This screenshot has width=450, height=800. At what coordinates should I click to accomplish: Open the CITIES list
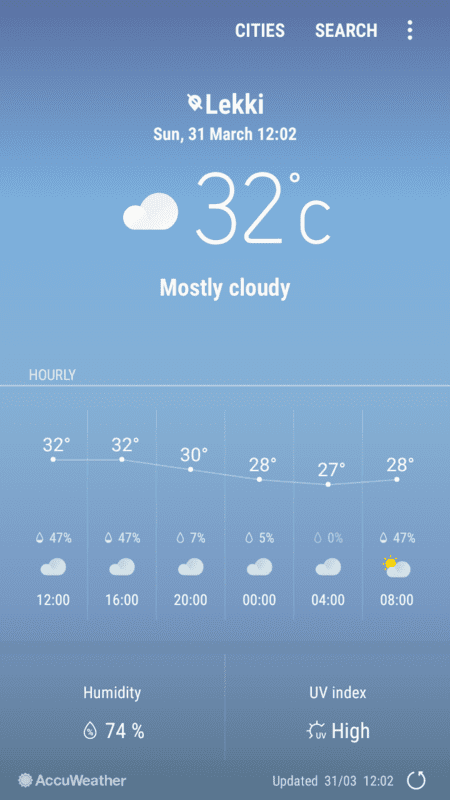[x=260, y=31]
